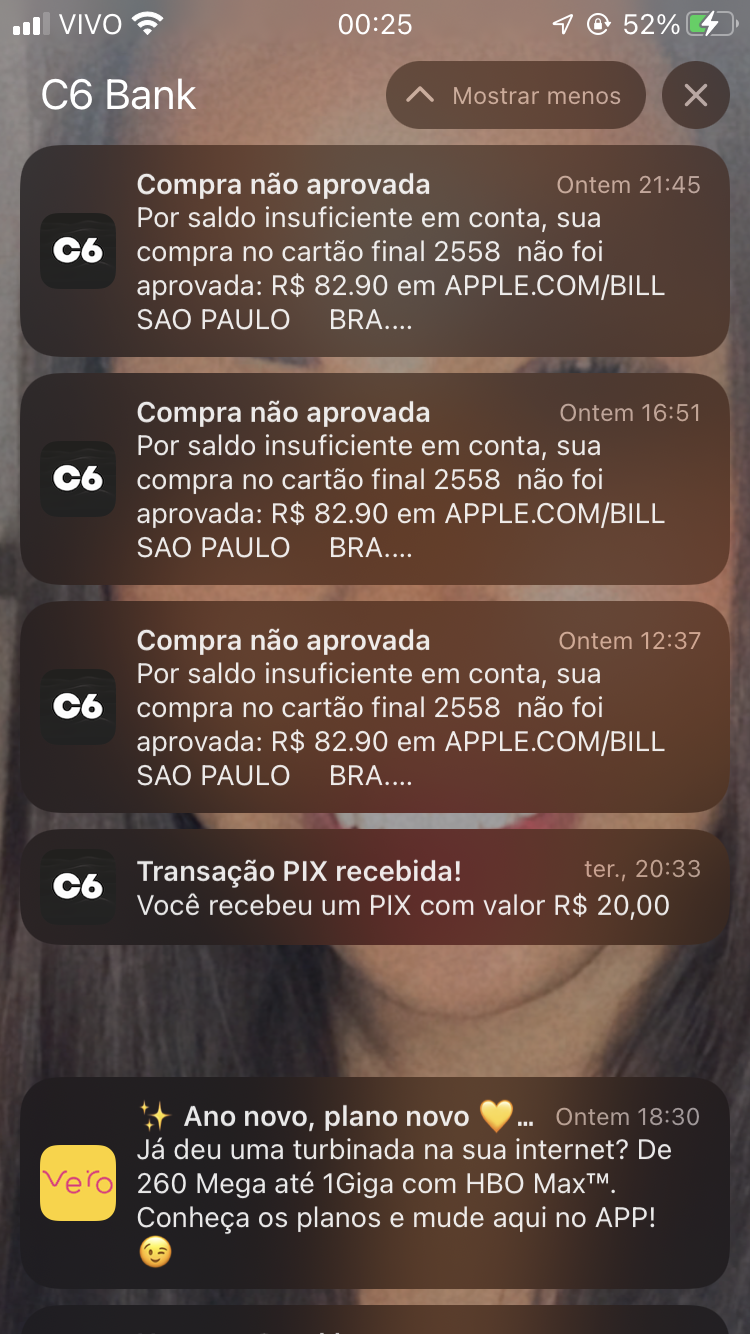This screenshot has height=1334, width=750.
Task: Open the declined purchase alert from Ontem 21:45
Action: 375,251
